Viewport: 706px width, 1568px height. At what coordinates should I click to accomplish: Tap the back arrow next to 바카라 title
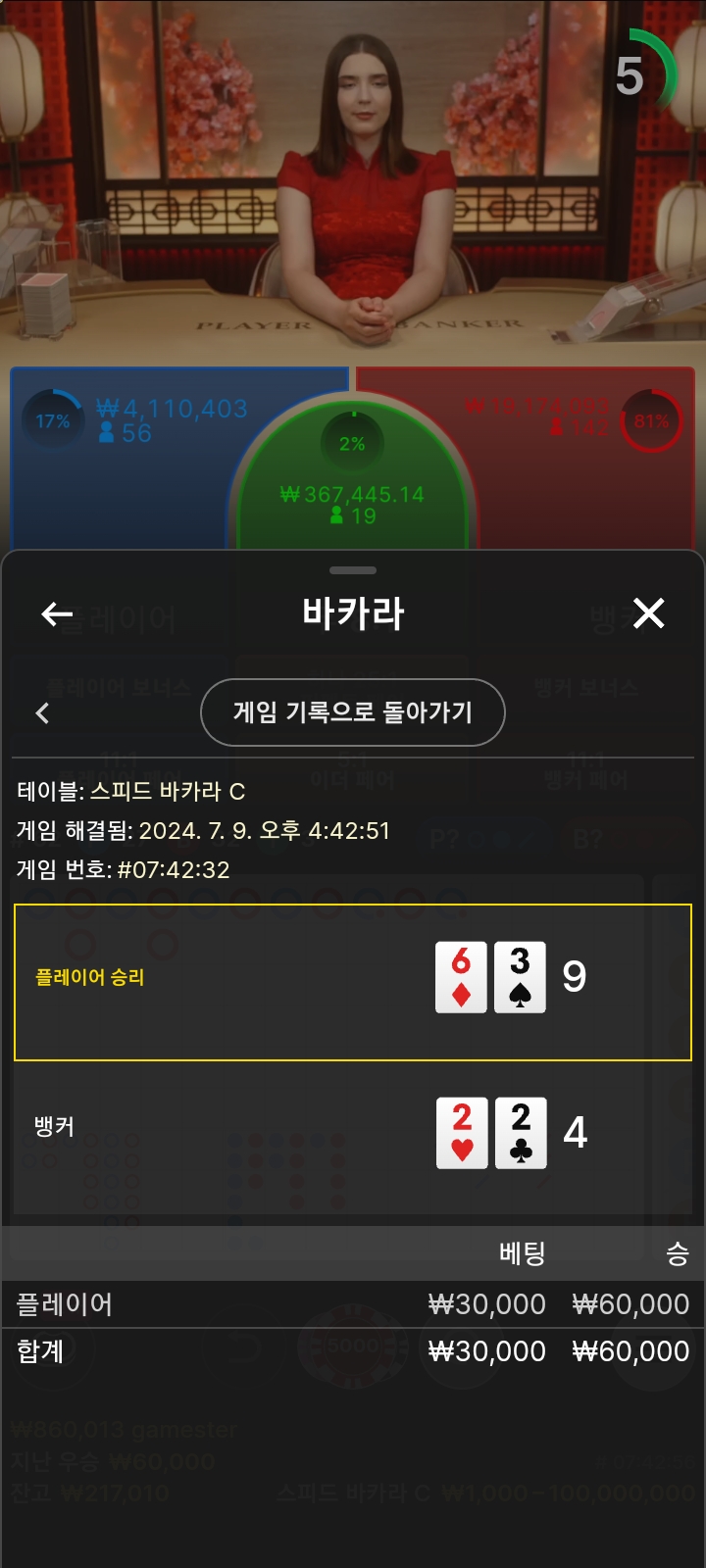point(57,614)
